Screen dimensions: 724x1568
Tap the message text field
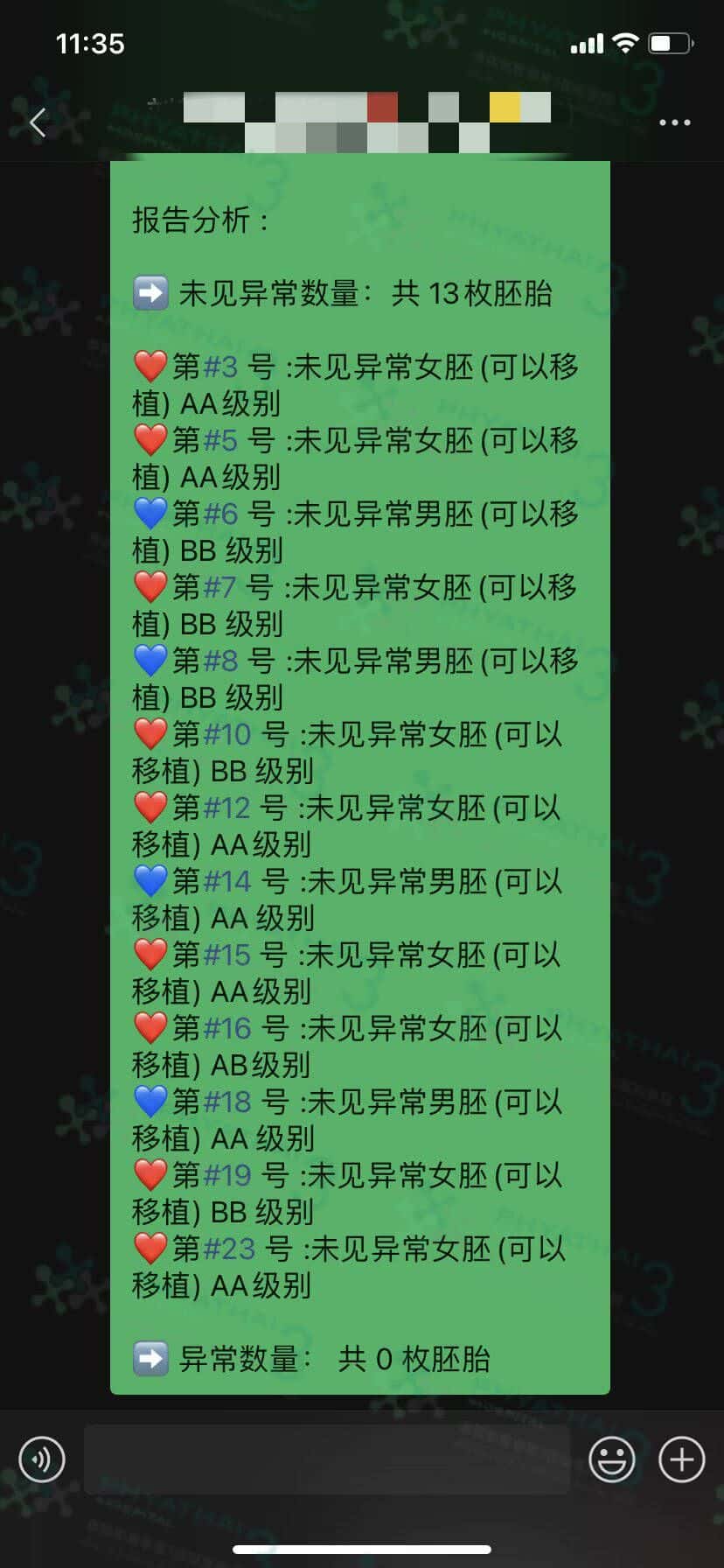[326, 1459]
